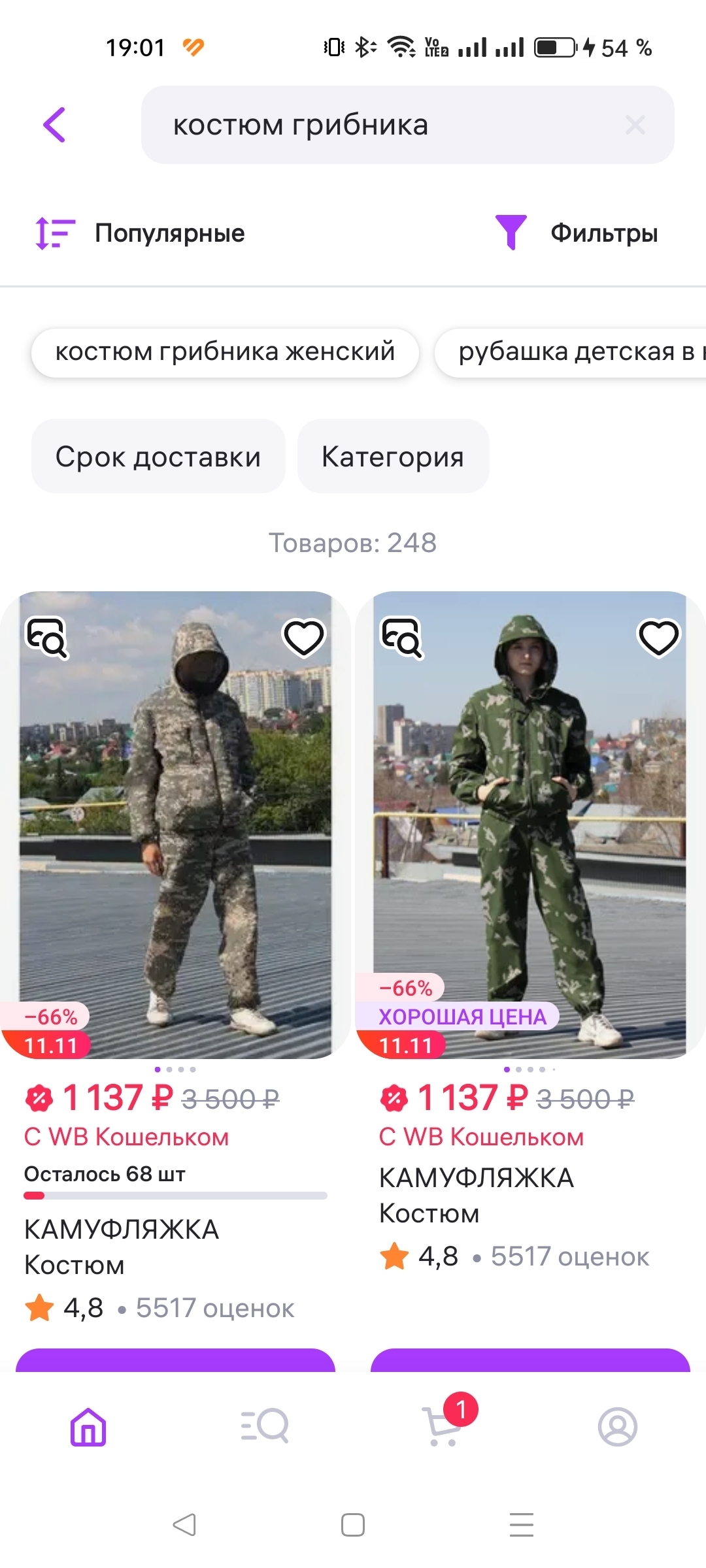Find similar items for the green camouflage suit
The width and height of the screenshot is (706, 1568).
click(x=401, y=638)
